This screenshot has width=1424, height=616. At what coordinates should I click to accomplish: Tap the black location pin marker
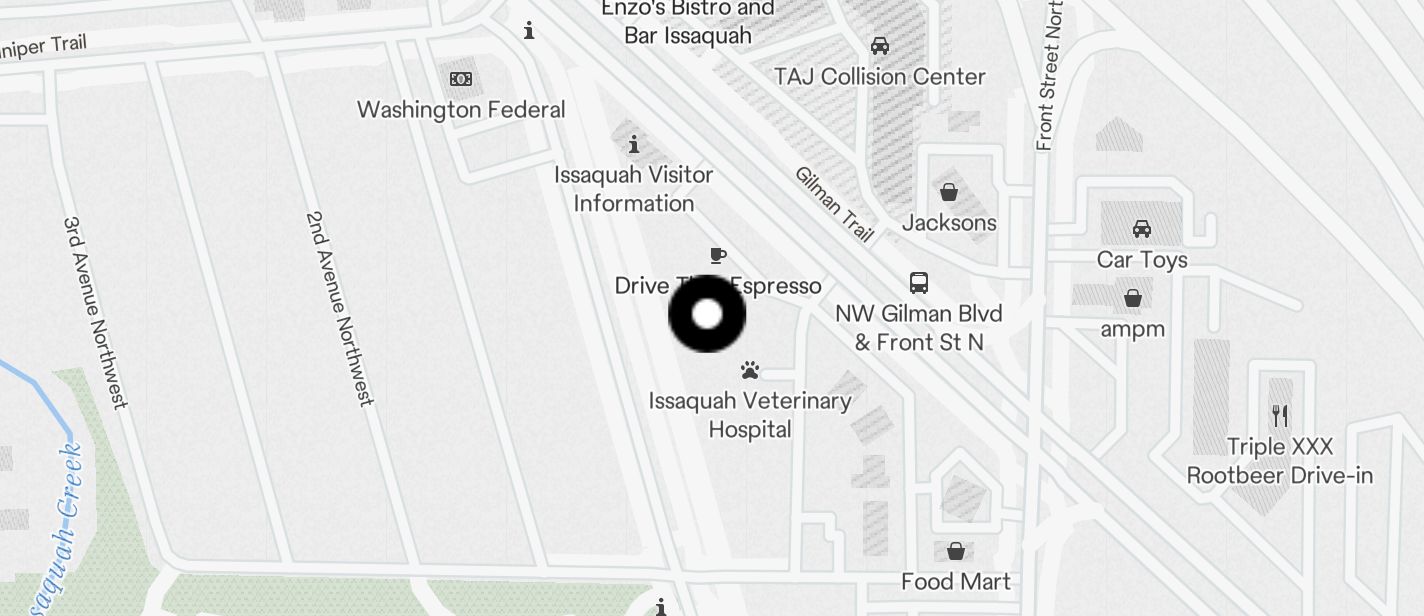707,314
